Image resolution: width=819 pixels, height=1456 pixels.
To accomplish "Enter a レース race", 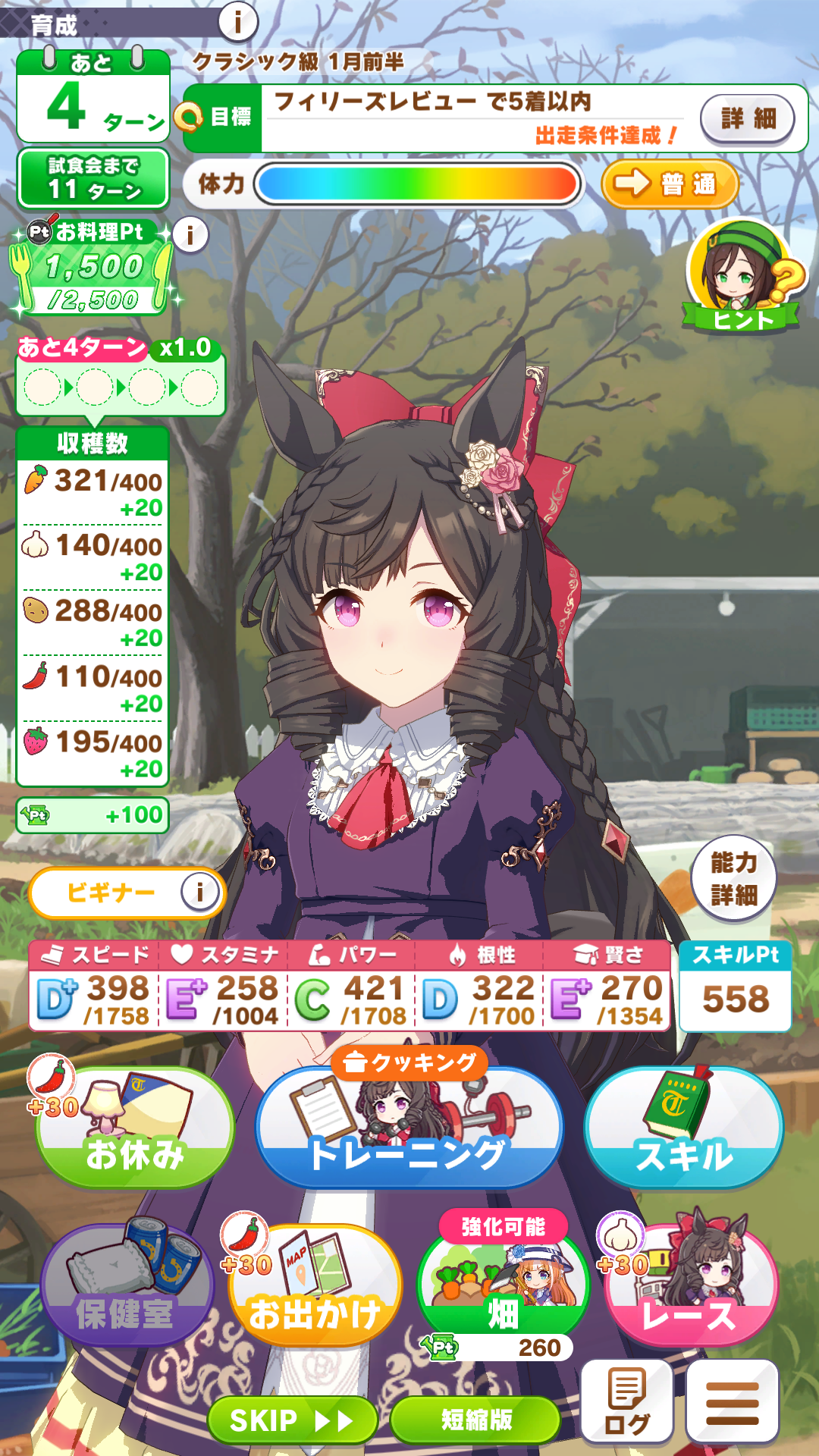I will tap(690, 1289).
